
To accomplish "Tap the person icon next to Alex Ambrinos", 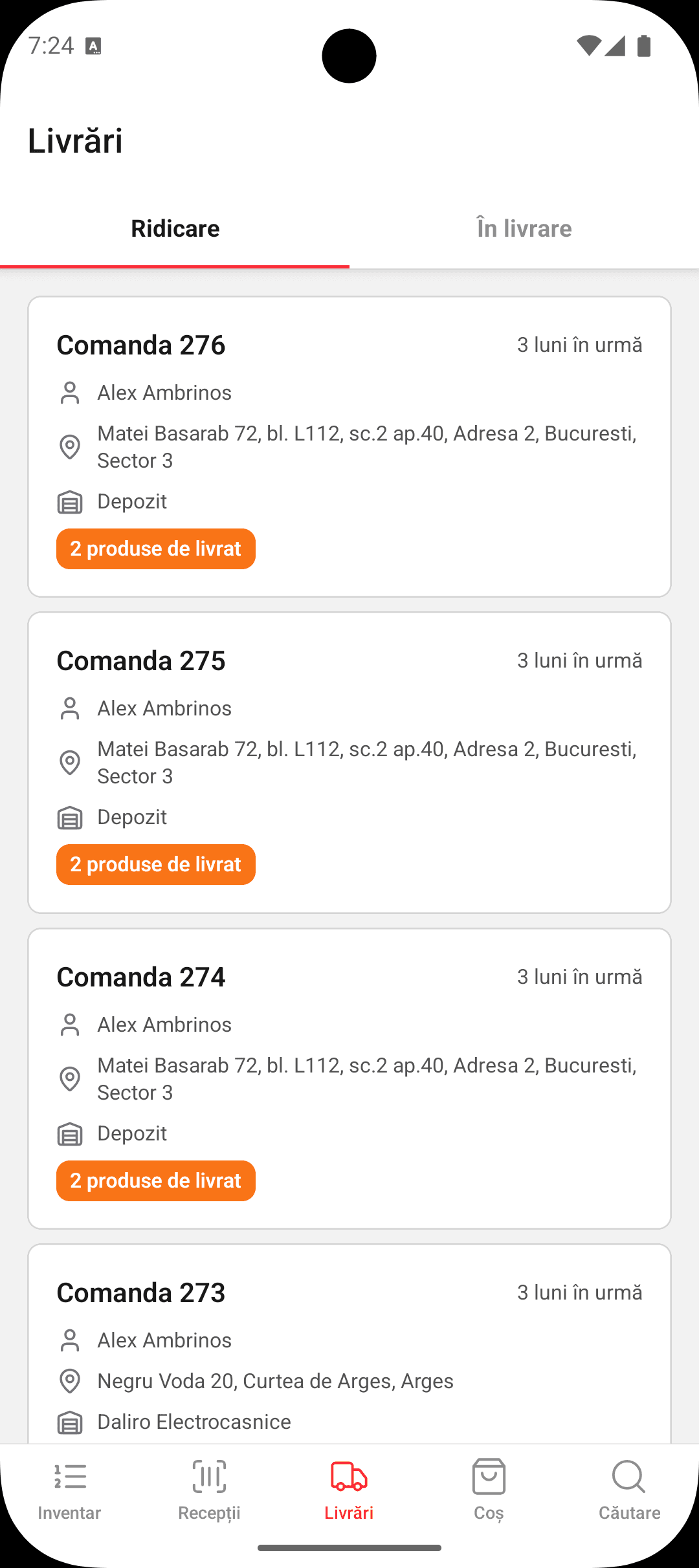I will tap(70, 392).
